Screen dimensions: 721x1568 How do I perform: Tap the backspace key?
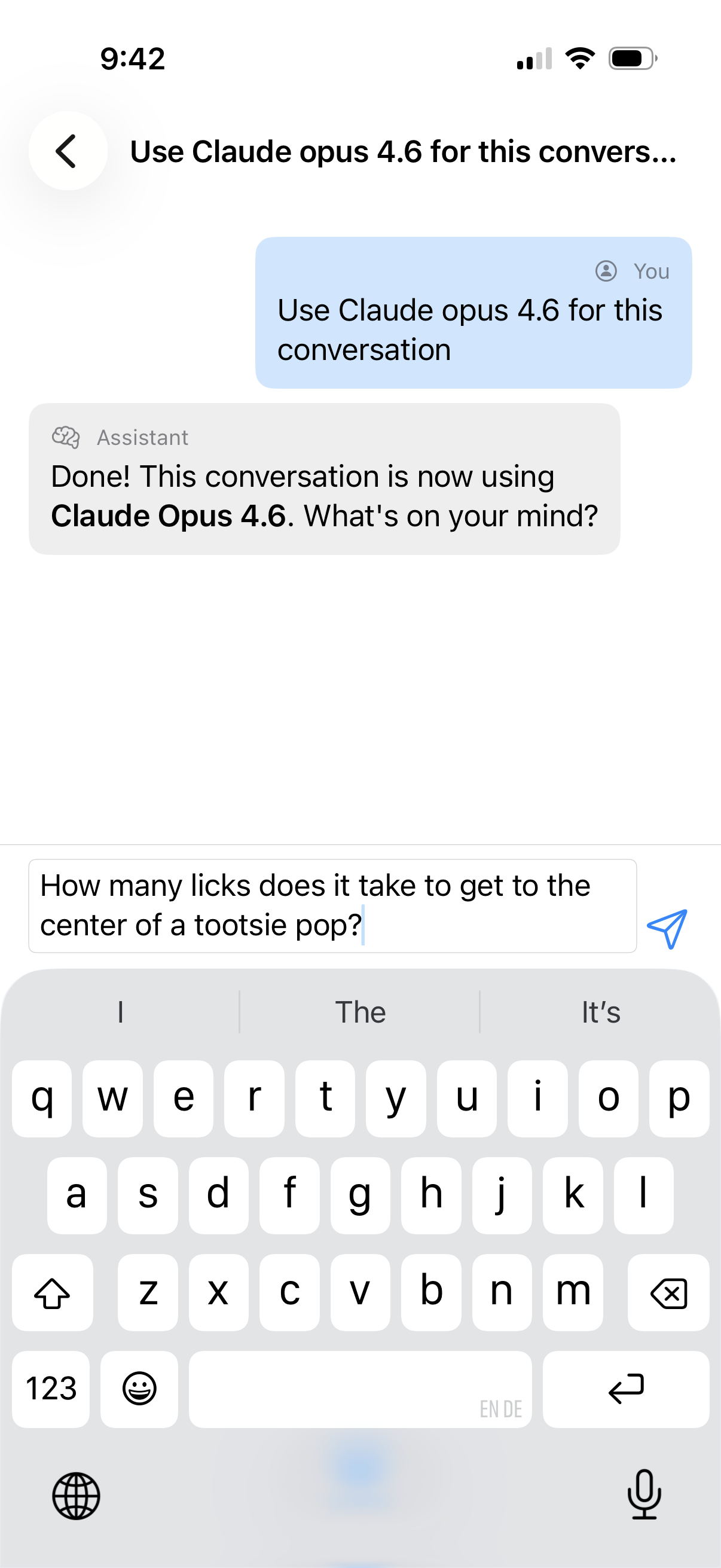coord(668,1292)
